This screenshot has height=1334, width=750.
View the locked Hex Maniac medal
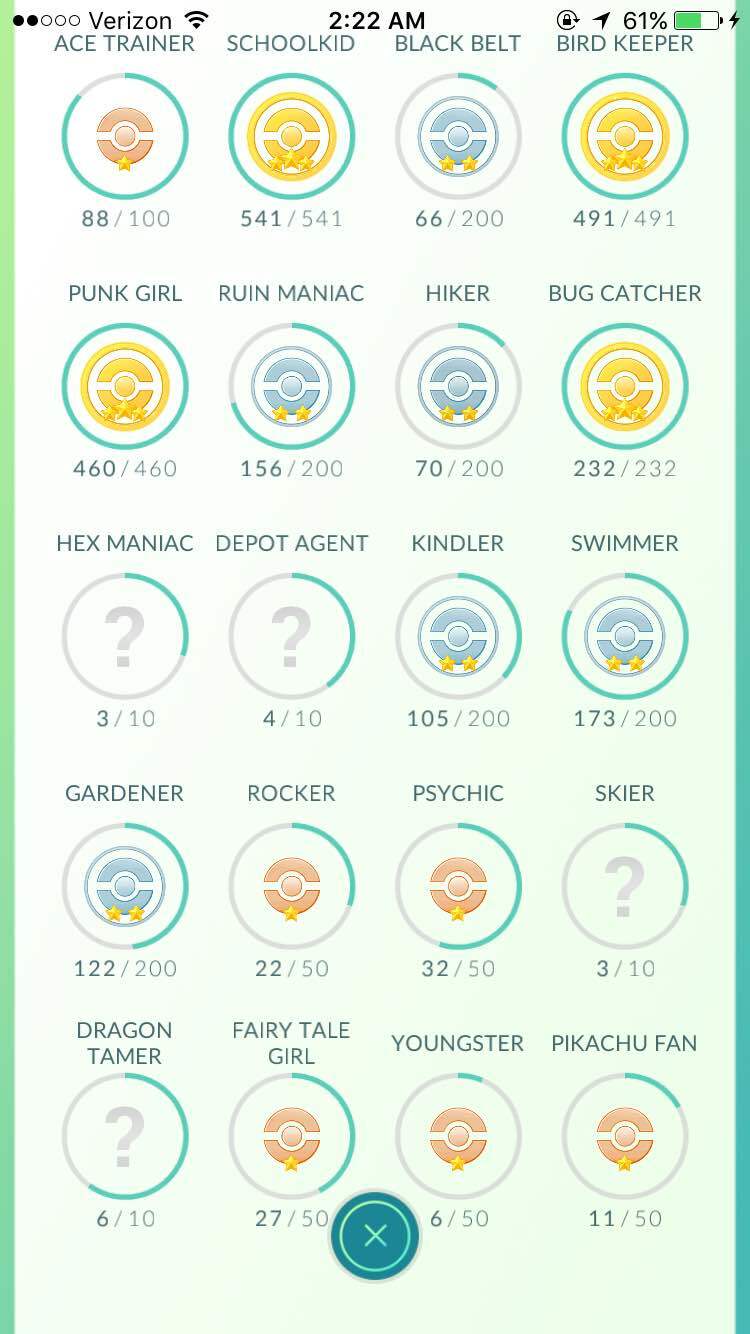[125, 635]
